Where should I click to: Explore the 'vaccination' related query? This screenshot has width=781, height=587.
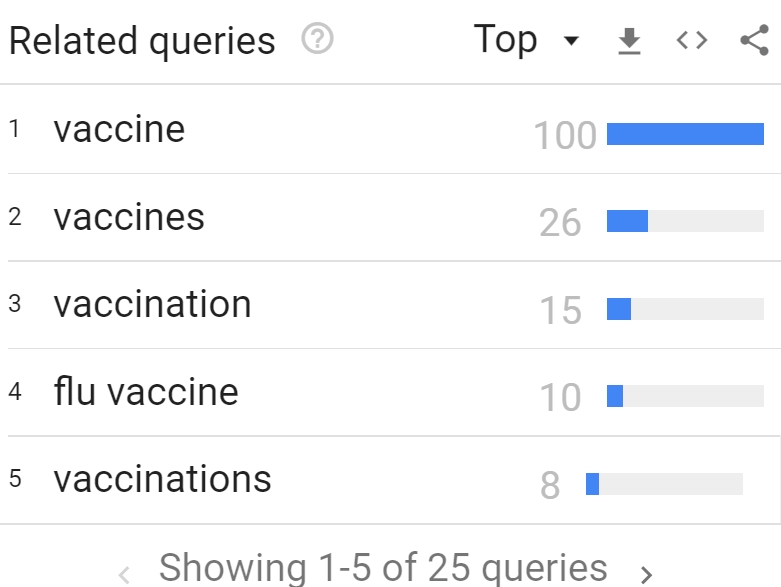pyautogui.click(x=152, y=305)
